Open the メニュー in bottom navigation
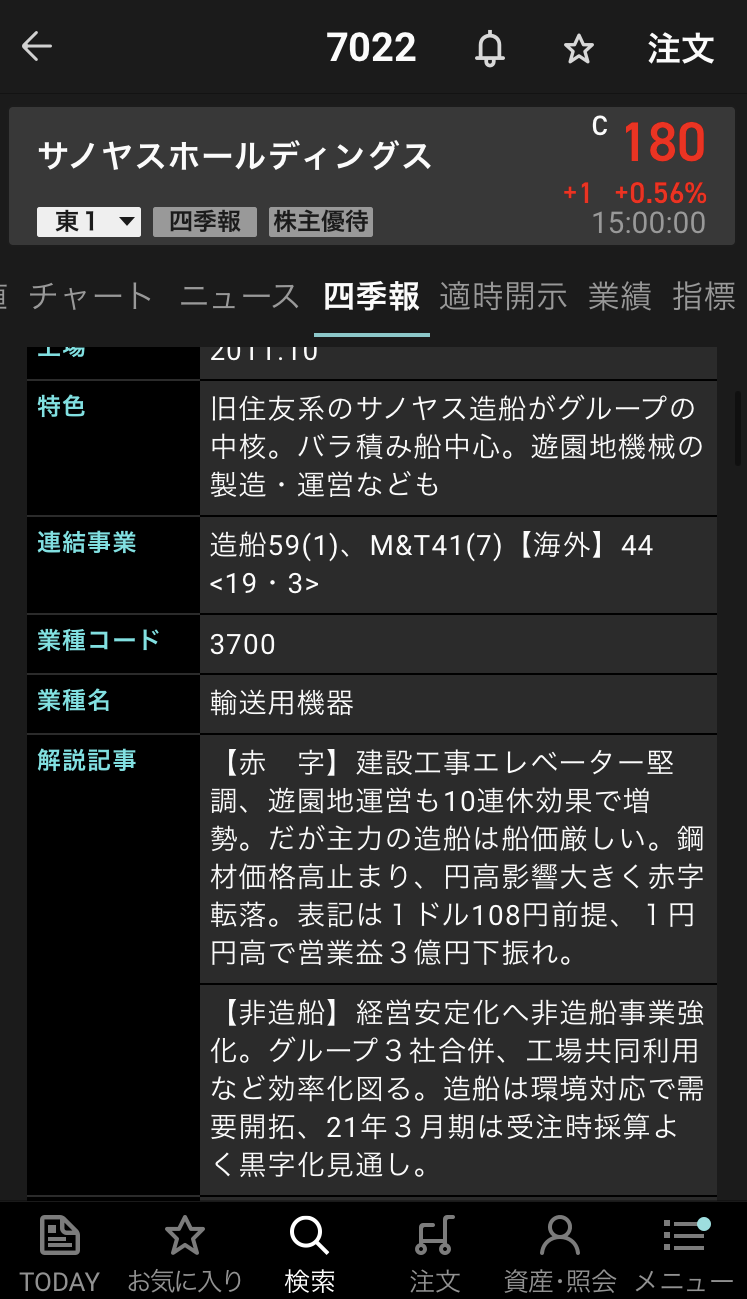The image size is (747, 1299). 684,1252
